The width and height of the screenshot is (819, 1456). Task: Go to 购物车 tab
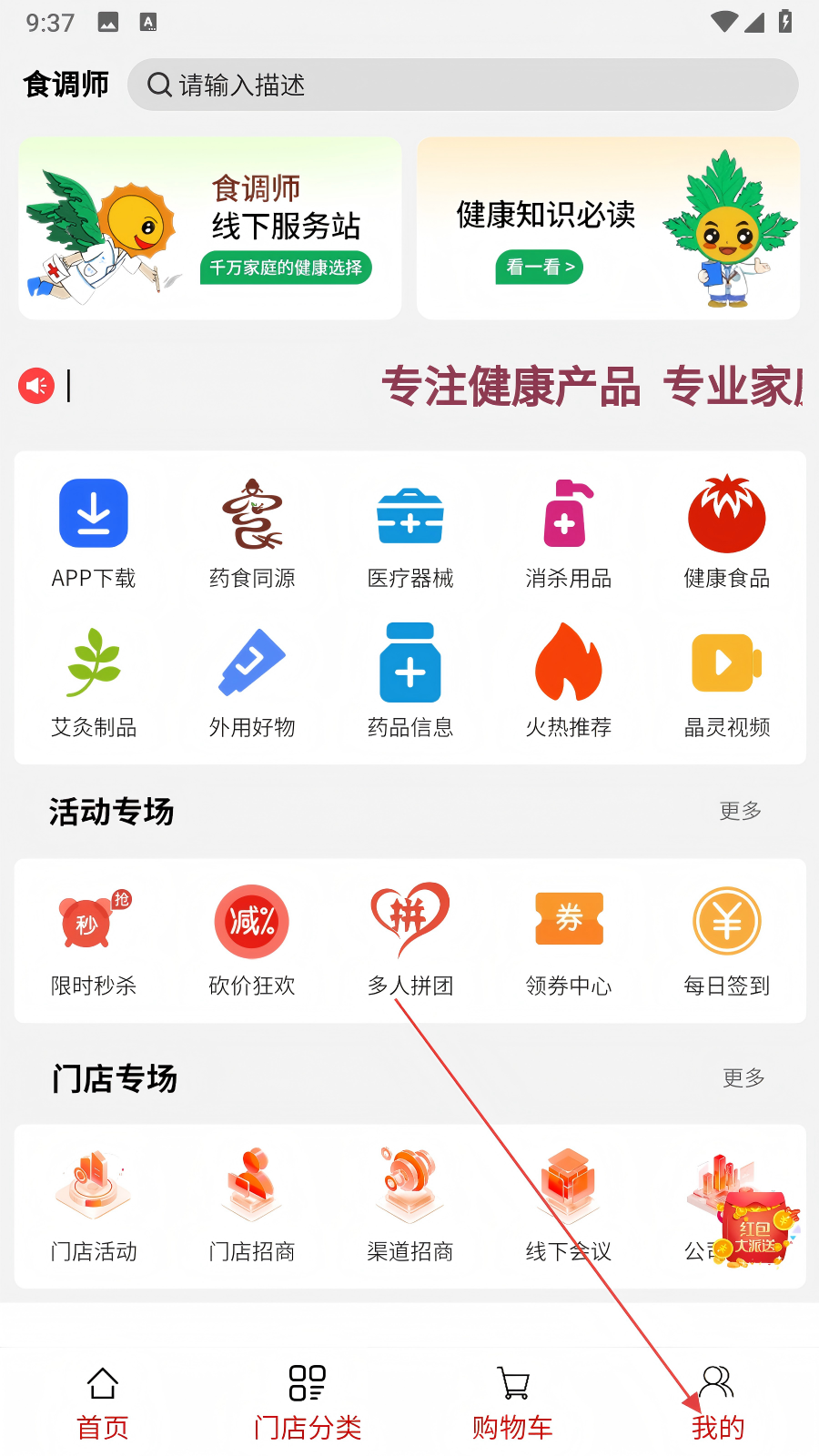[x=512, y=1403]
